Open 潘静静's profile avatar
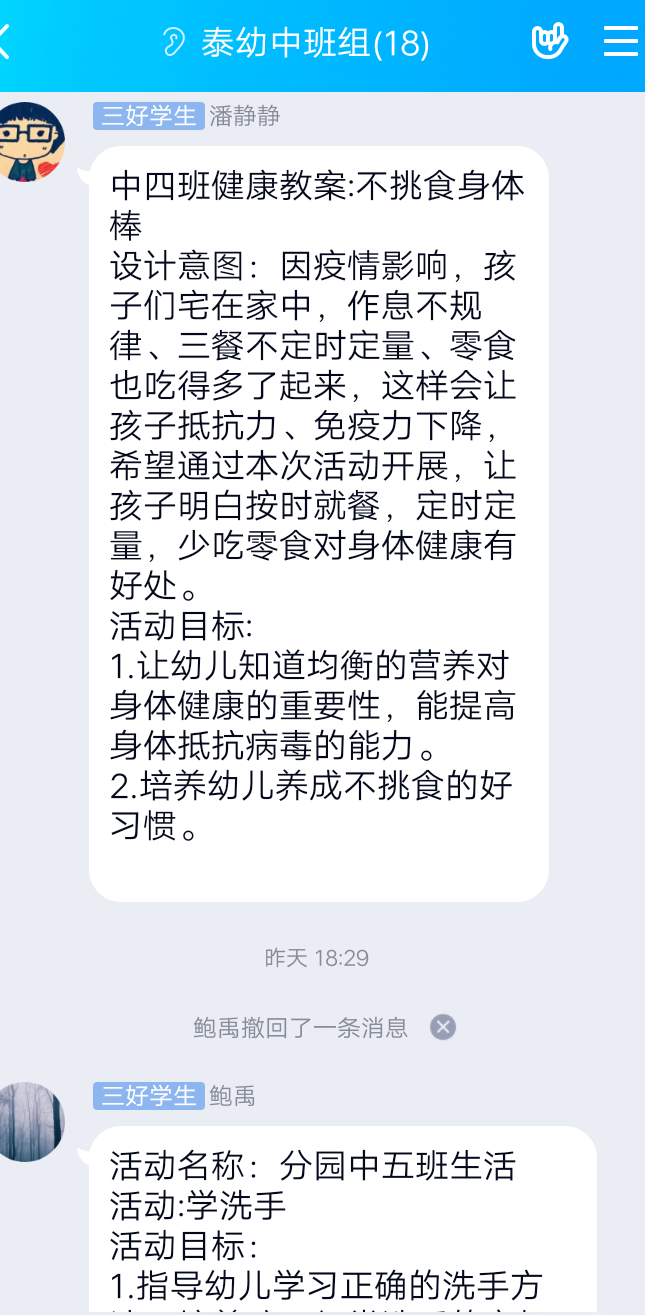Viewport: 645px width, 1315px height. [31, 141]
